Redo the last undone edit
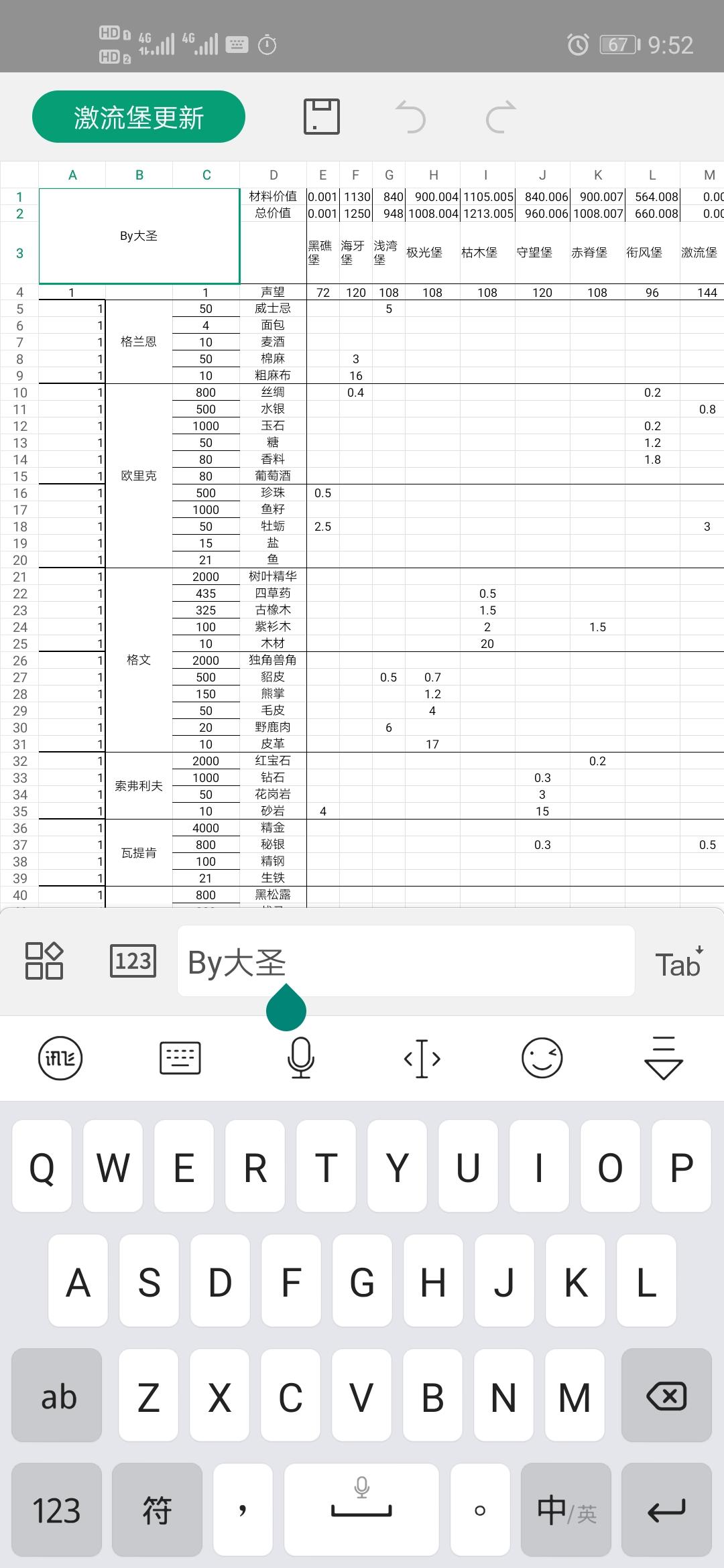 (x=501, y=117)
